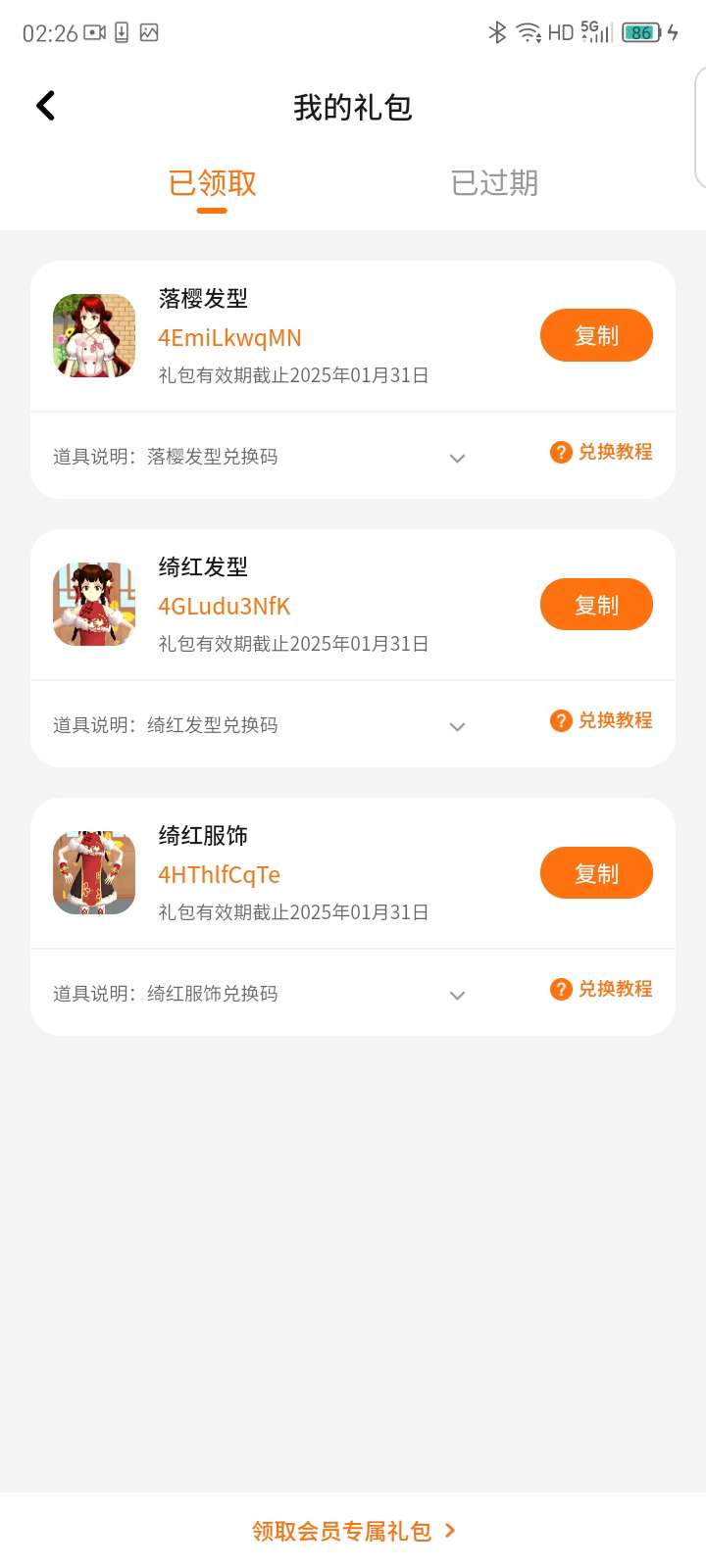Expand 落樱发型 item description
706x1568 pixels.
pyautogui.click(x=457, y=458)
